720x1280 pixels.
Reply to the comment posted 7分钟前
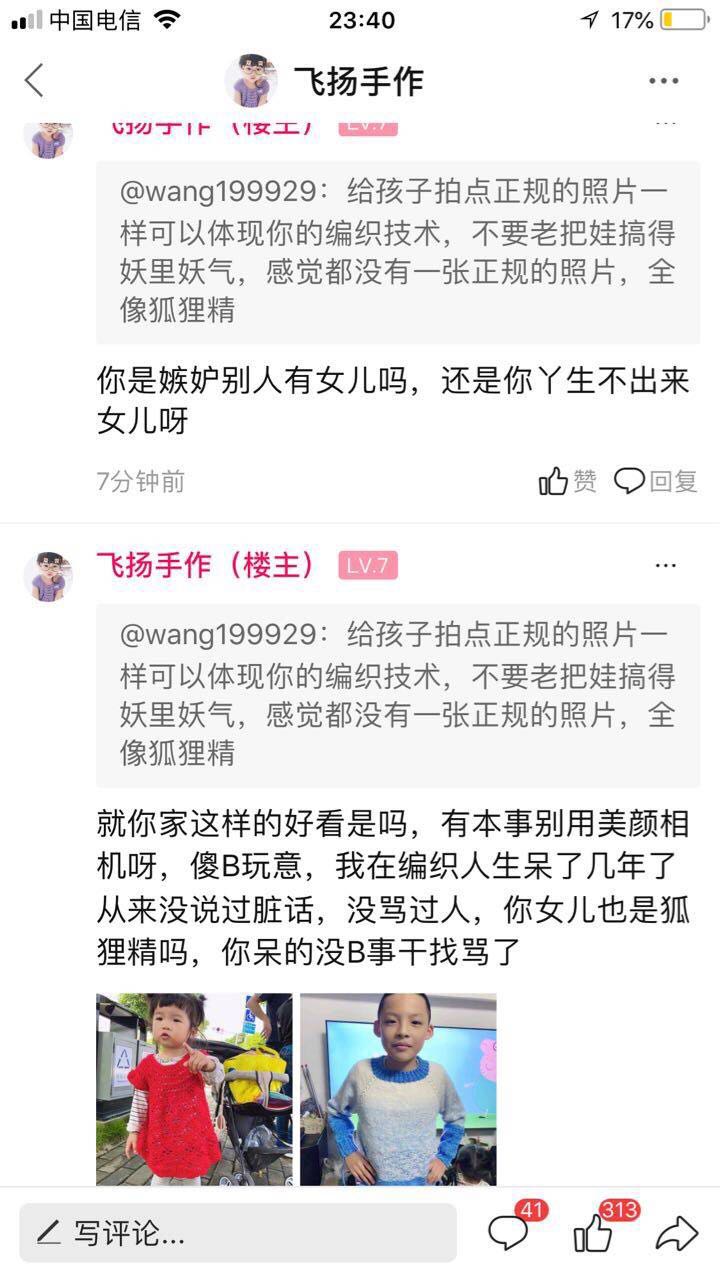tap(655, 481)
